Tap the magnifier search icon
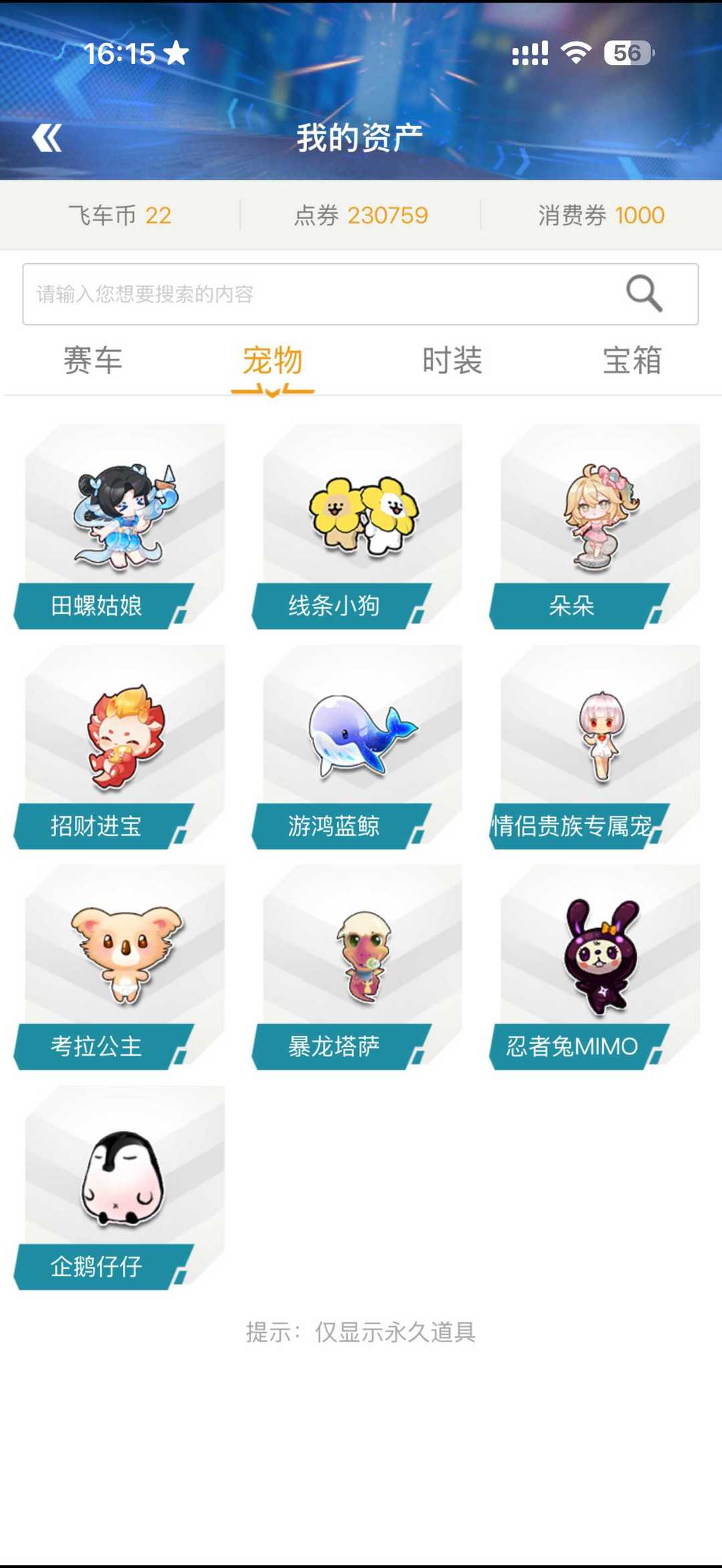 644,293
